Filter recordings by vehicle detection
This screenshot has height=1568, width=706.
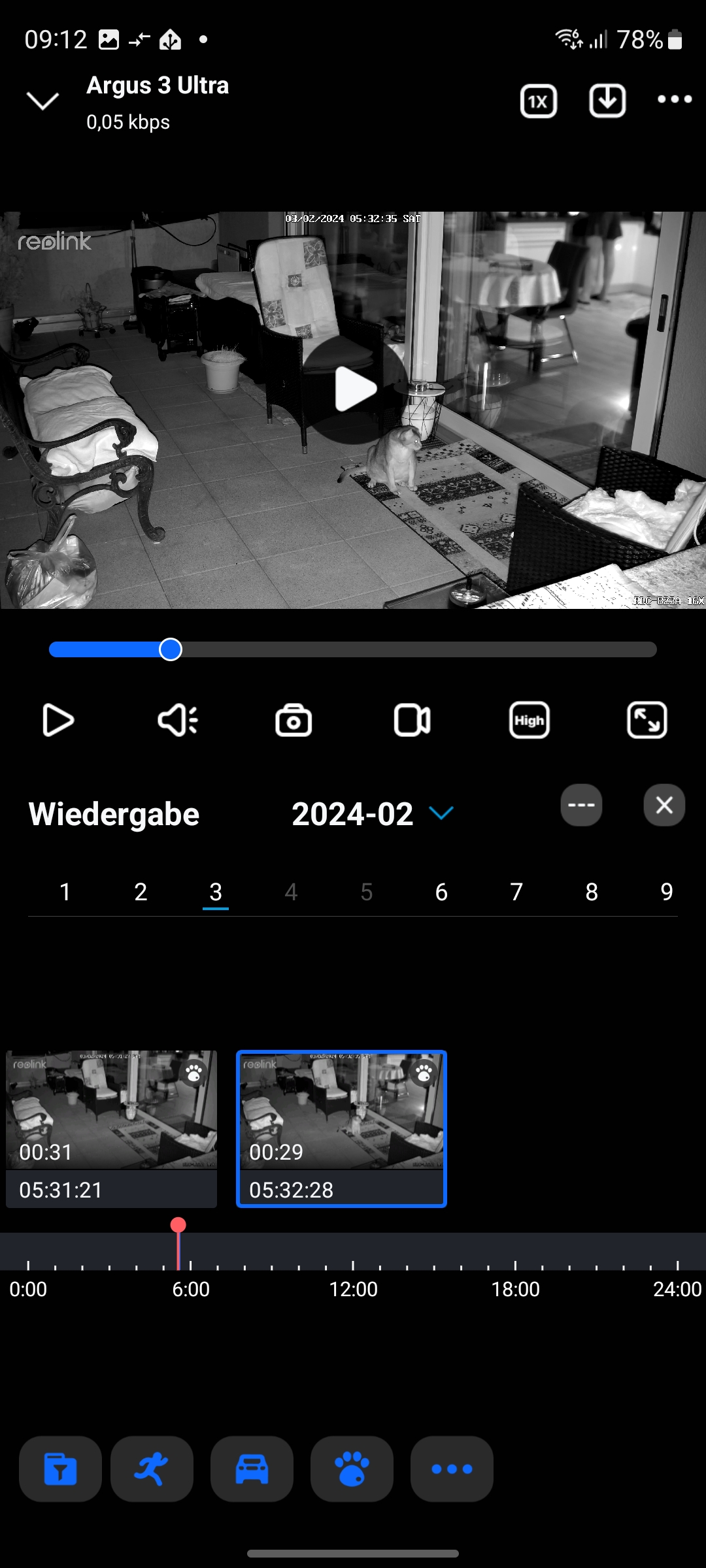252,1469
